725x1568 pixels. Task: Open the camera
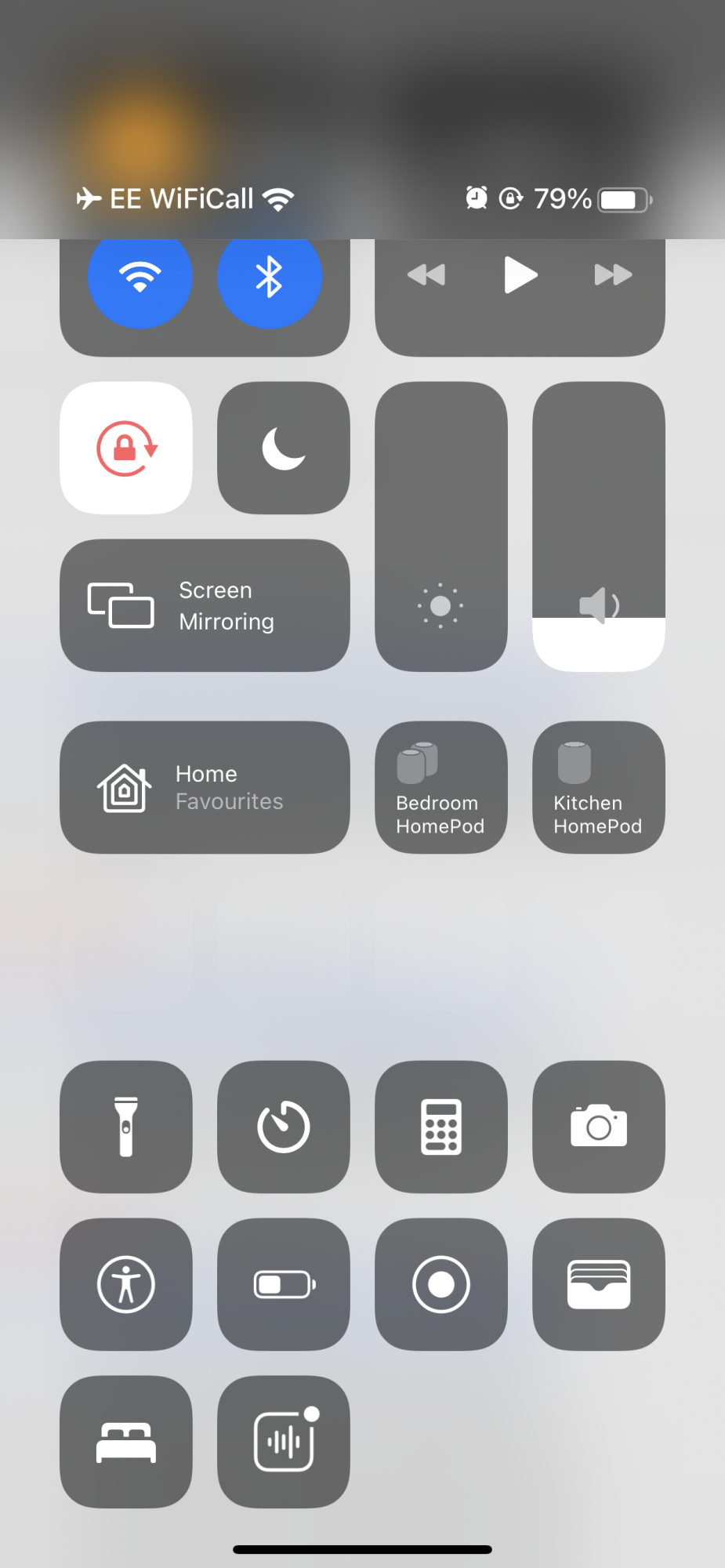pos(599,1127)
